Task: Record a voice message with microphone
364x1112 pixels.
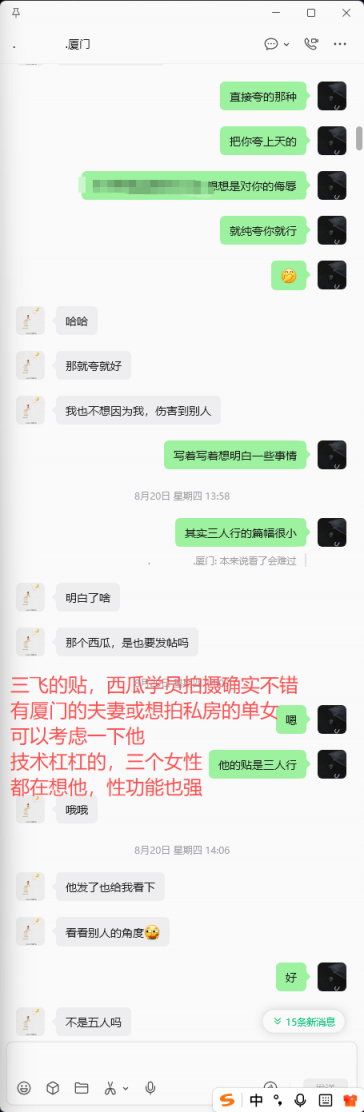Action: pos(150,1088)
